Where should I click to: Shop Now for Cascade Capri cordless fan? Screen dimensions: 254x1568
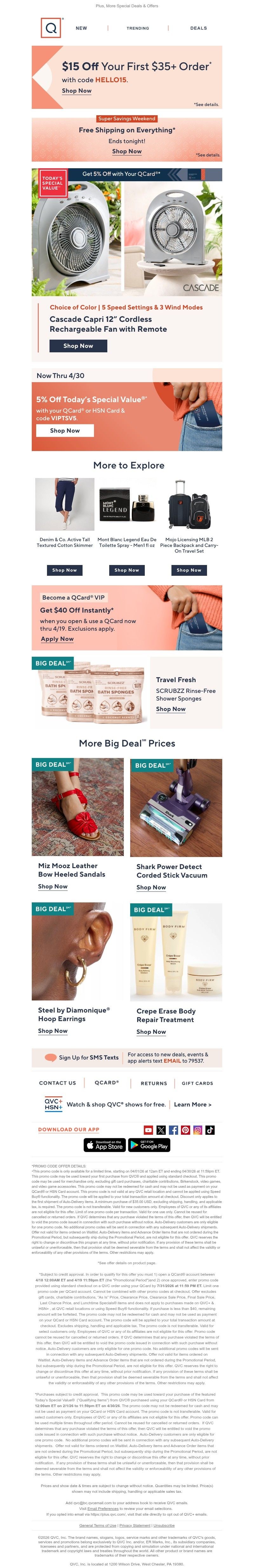(x=78, y=346)
